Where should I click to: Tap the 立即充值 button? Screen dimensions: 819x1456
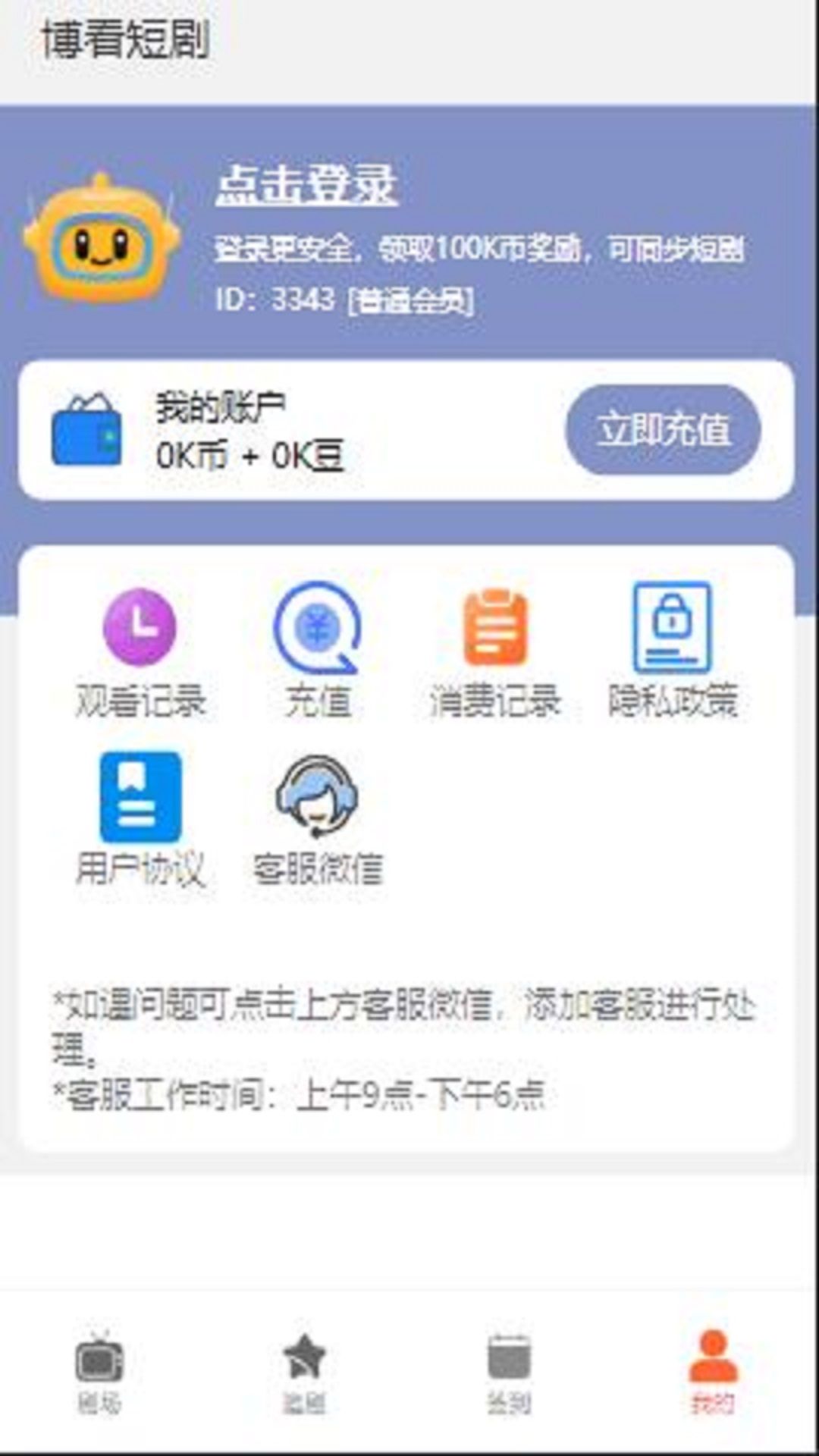tap(663, 430)
